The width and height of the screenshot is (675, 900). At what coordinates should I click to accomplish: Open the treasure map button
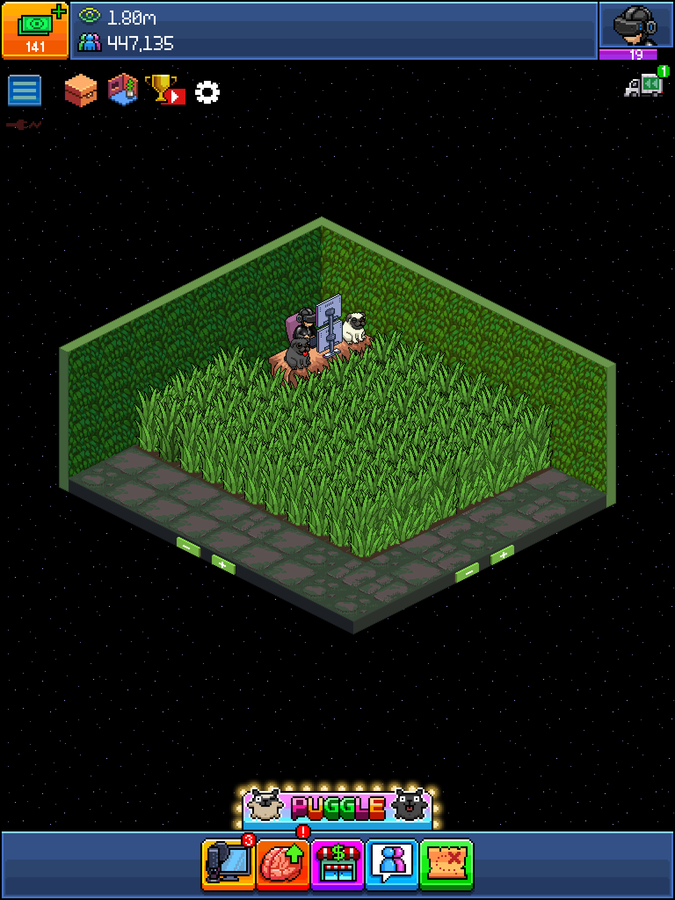[x=445, y=863]
